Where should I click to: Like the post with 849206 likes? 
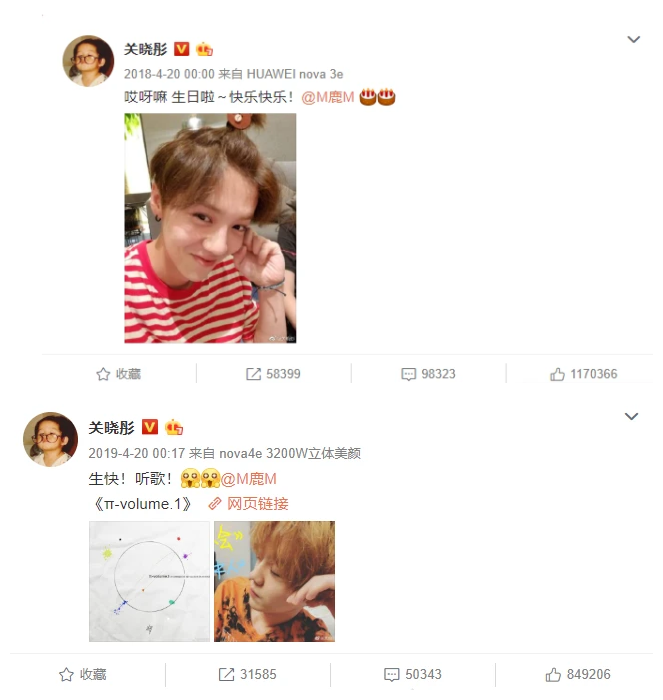(579, 675)
